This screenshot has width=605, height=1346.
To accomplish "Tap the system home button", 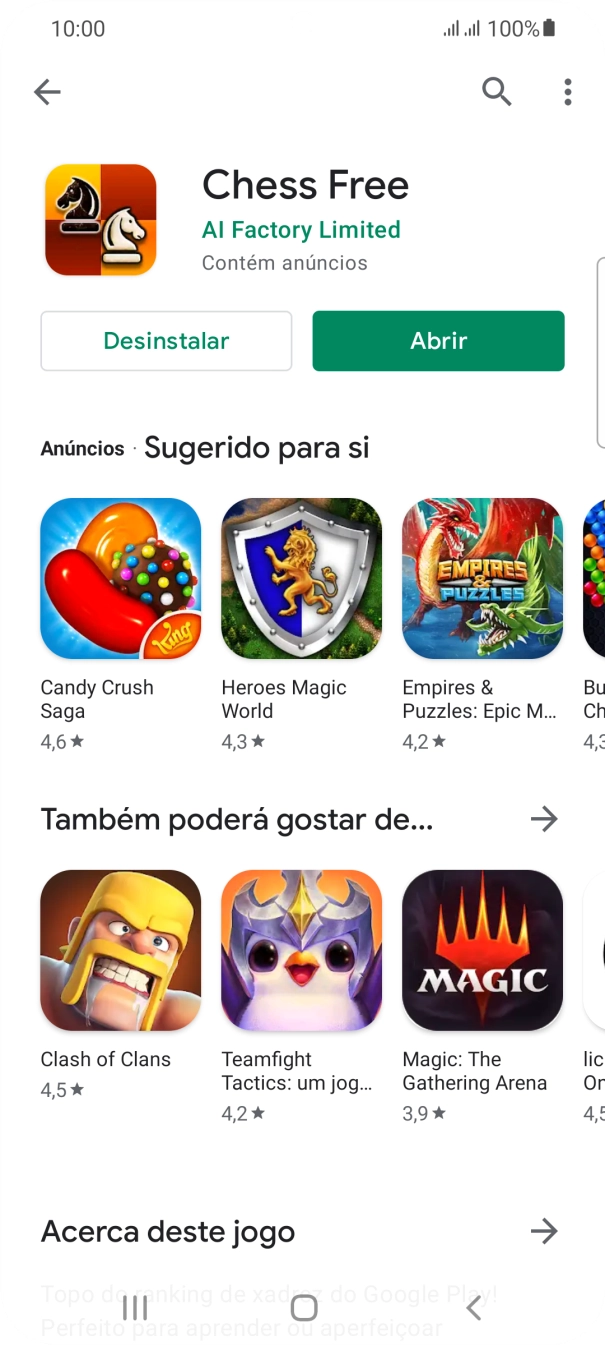I will pyautogui.click(x=304, y=1308).
